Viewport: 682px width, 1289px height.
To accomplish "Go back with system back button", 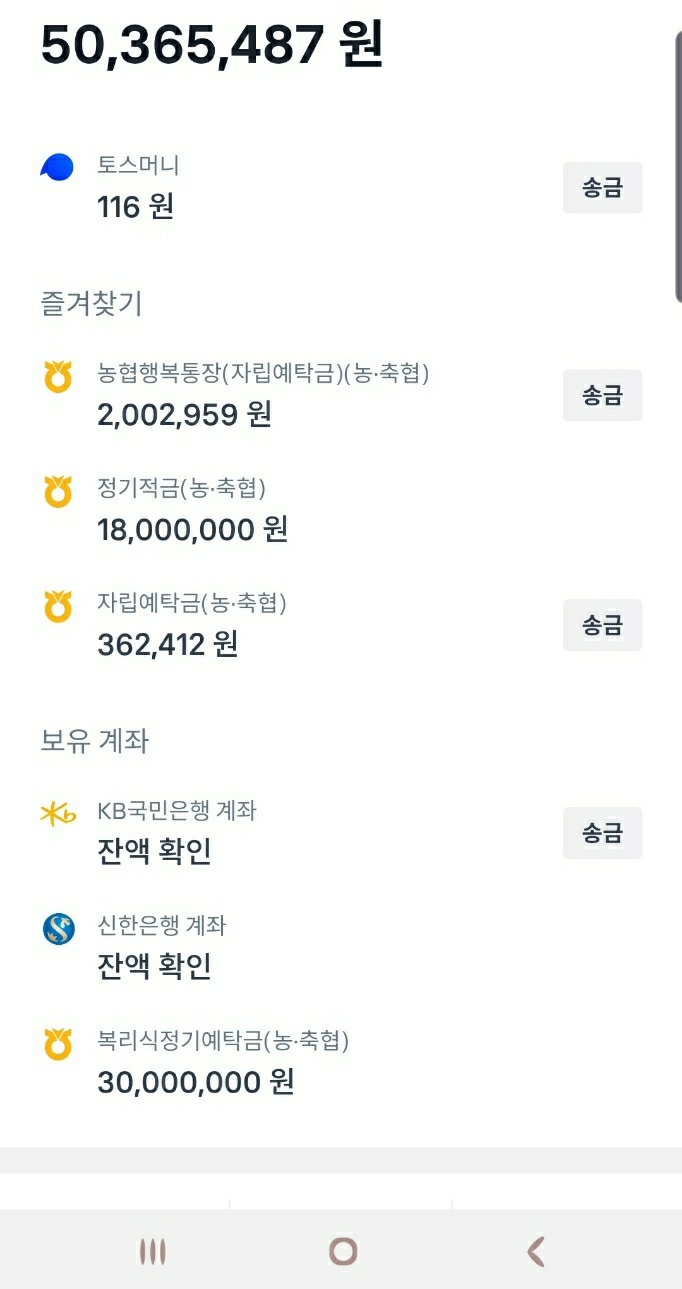I will point(536,1251).
